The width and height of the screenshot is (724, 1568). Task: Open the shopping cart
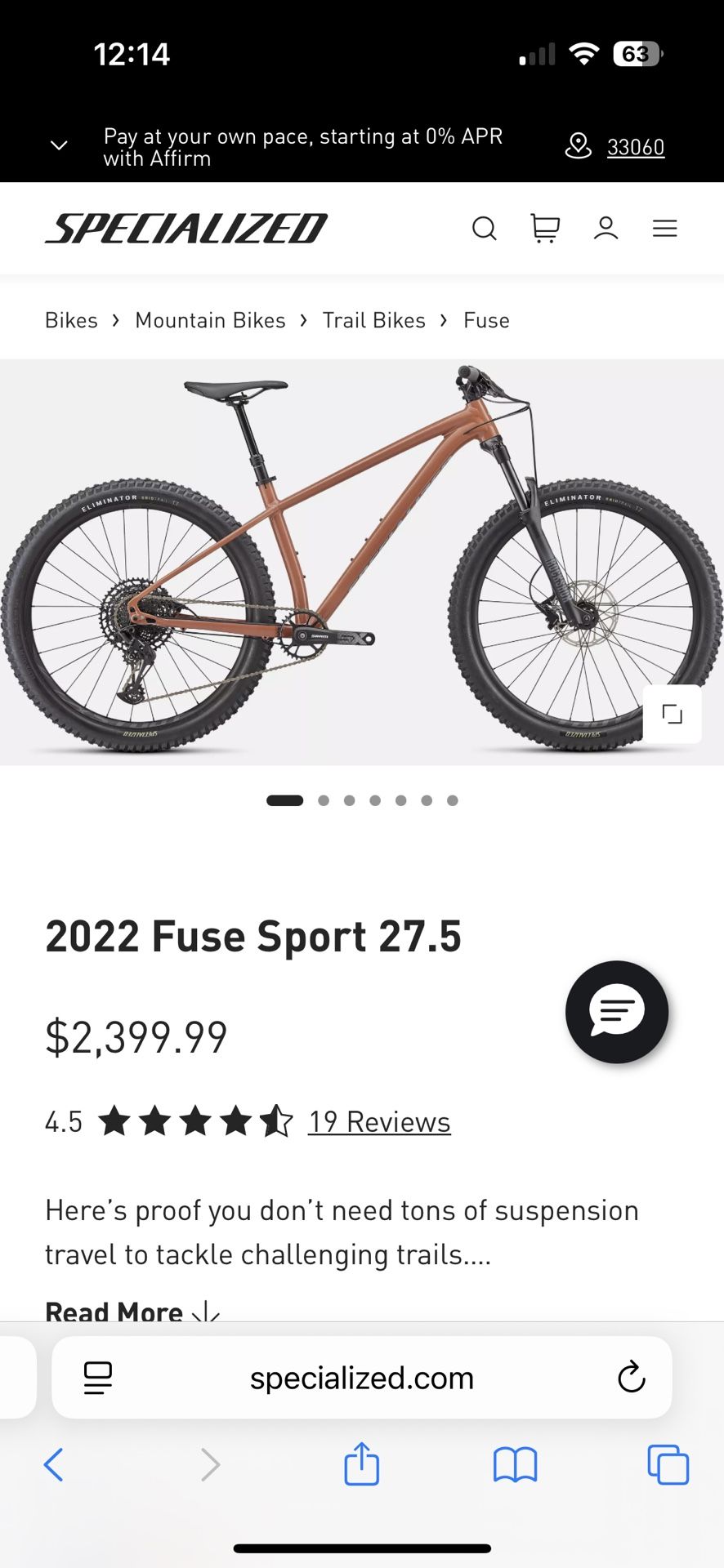pyautogui.click(x=544, y=229)
